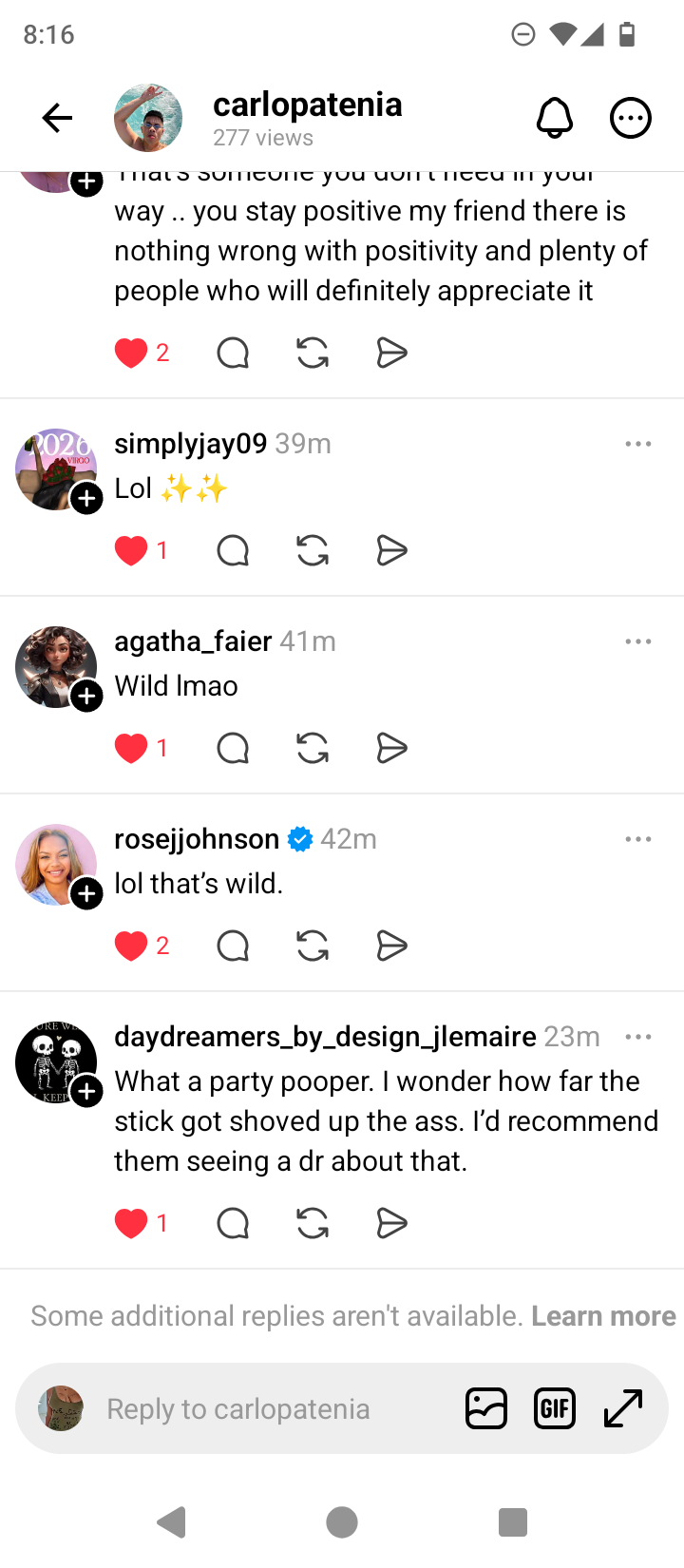Open the three-dot menu on simplyjay09's reply
The height and width of the screenshot is (1568, 684).
coord(638,444)
